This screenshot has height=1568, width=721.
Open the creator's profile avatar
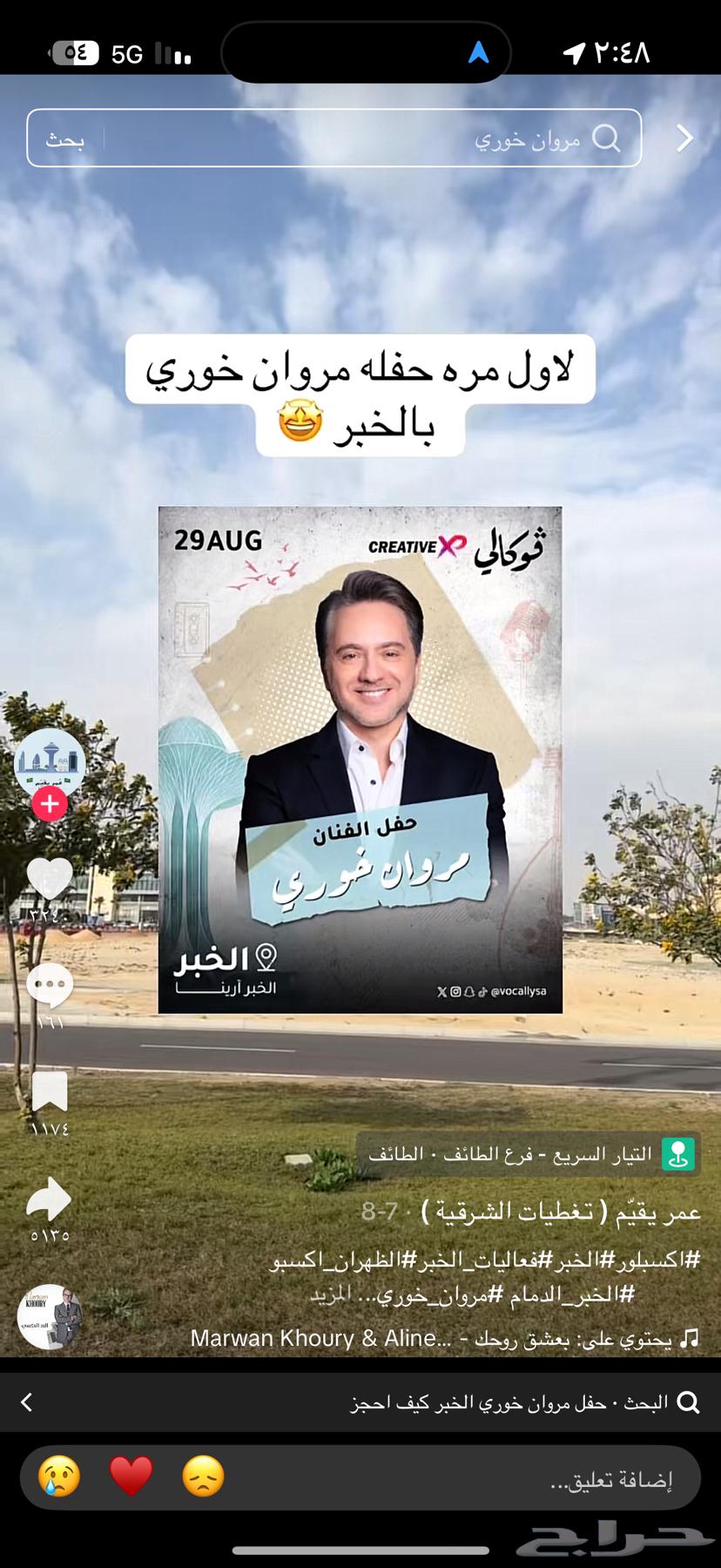click(50, 762)
